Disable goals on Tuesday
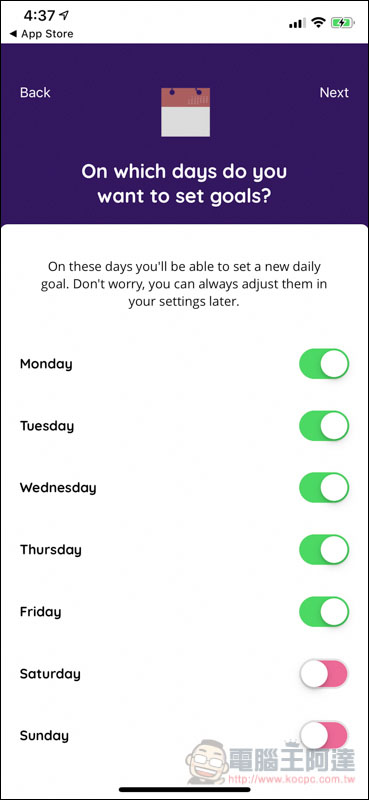Screen dimensions: 369x800 click(324, 426)
